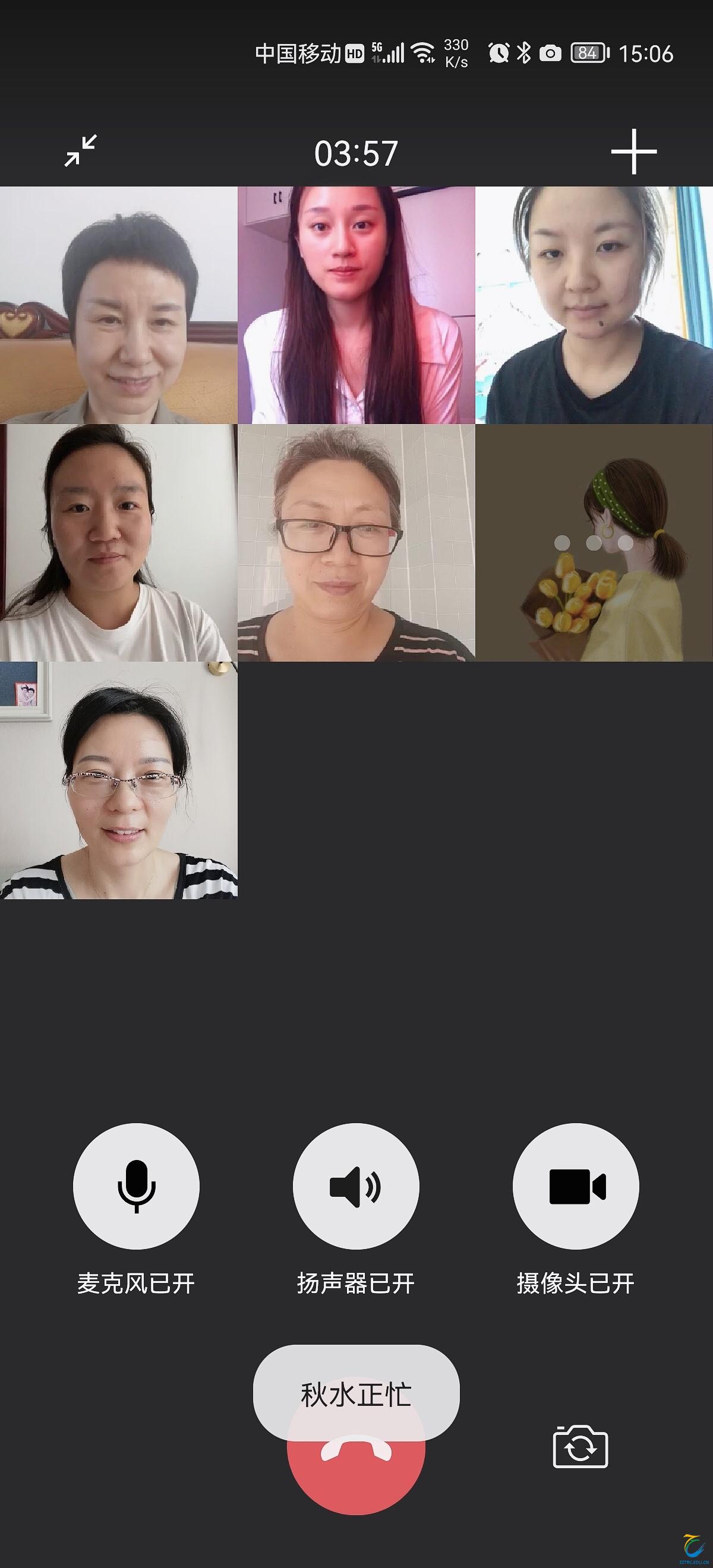This screenshot has width=713, height=1568.
Task: Open the loading tile with the illustrated avatar
Action: coord(594,542)
